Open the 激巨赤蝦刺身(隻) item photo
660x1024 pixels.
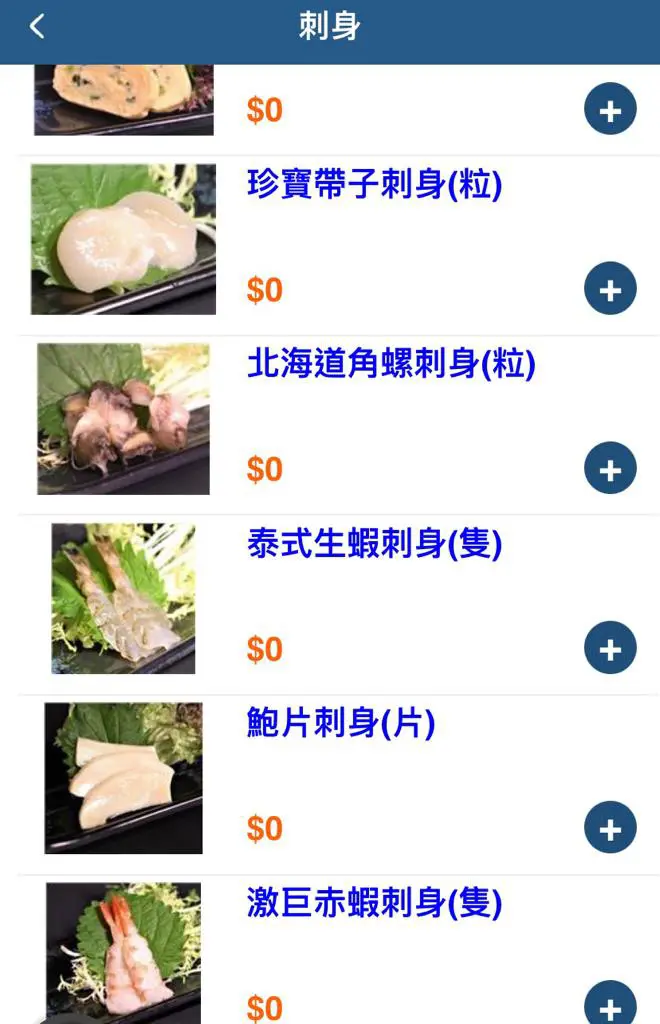[x=123, y=952]
